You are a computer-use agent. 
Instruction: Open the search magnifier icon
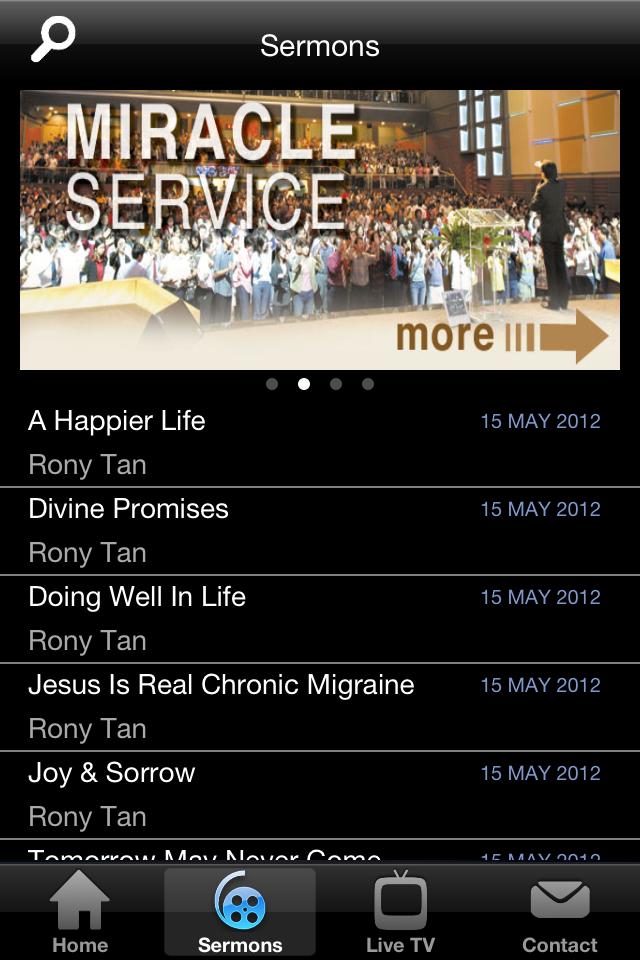tap(52, 40)
